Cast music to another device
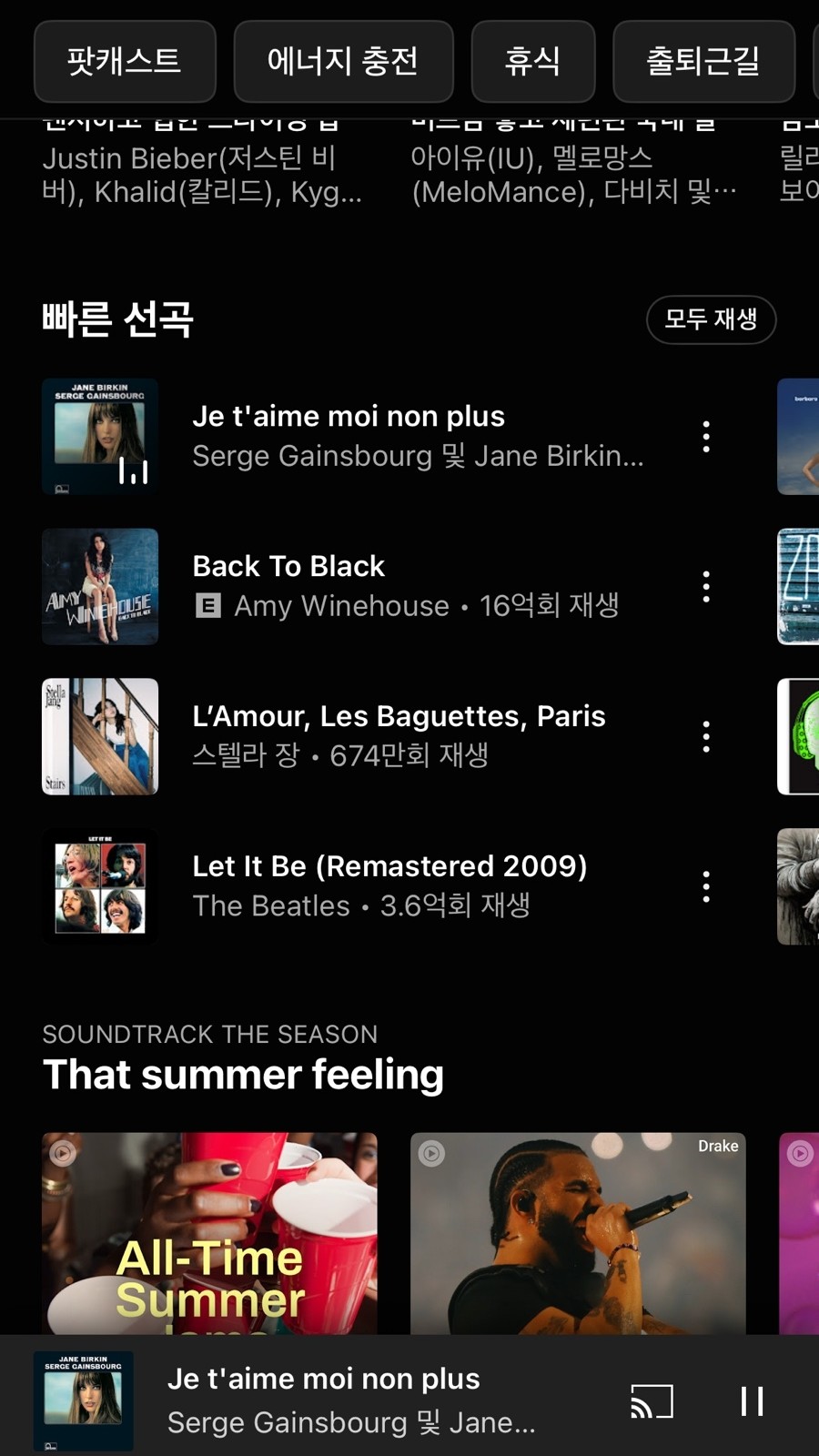This screenshot has height=1456, width=819. (652, 1401)
